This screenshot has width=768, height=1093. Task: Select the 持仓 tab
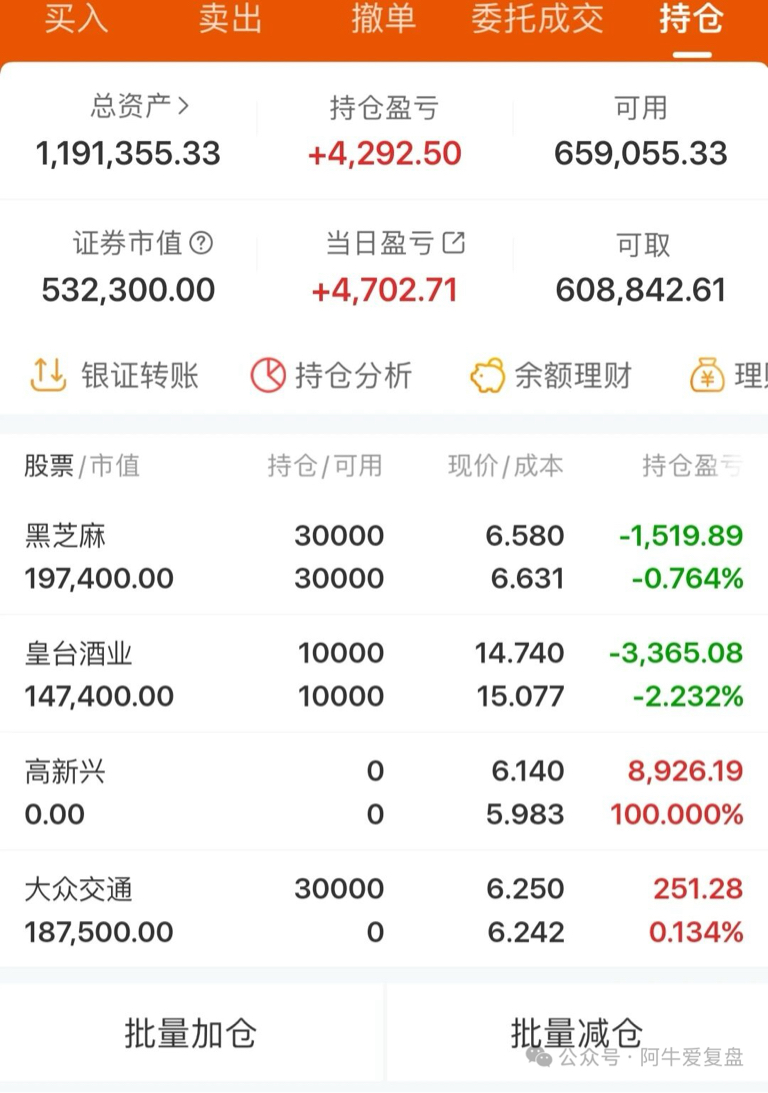click(x=691, y=19)
